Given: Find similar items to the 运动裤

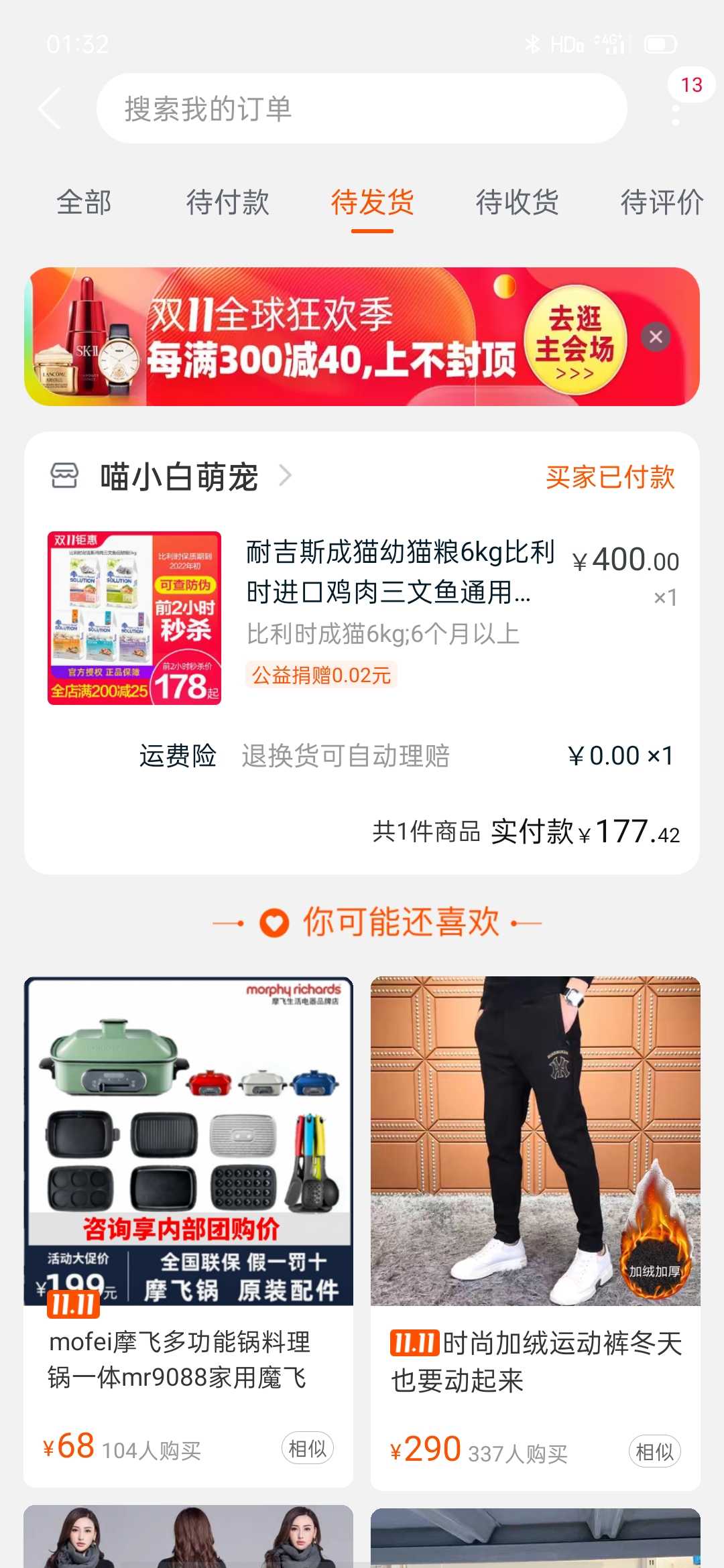Looking at the screenshot, I should [x=654, y=1451].
